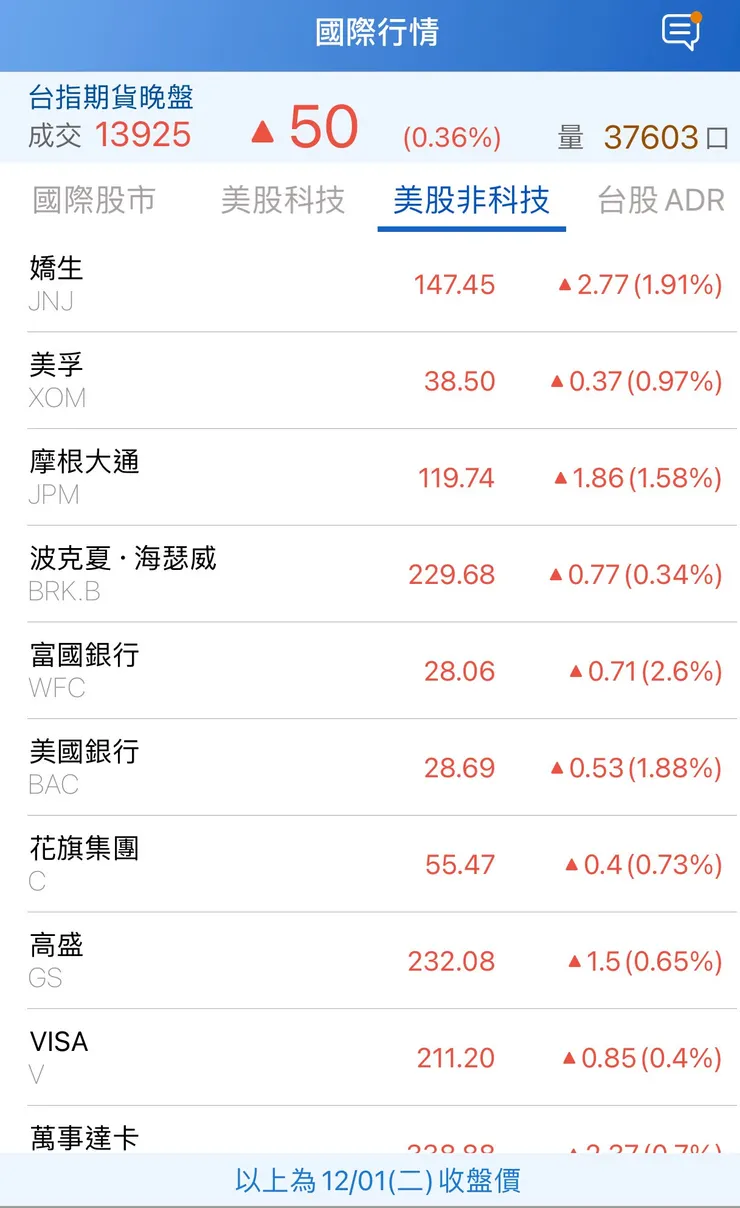Open the 富國銀行 WFC quote
The width and height of the screenshot is (740, 1208).
pyautogui.click(x=370, y=670)
